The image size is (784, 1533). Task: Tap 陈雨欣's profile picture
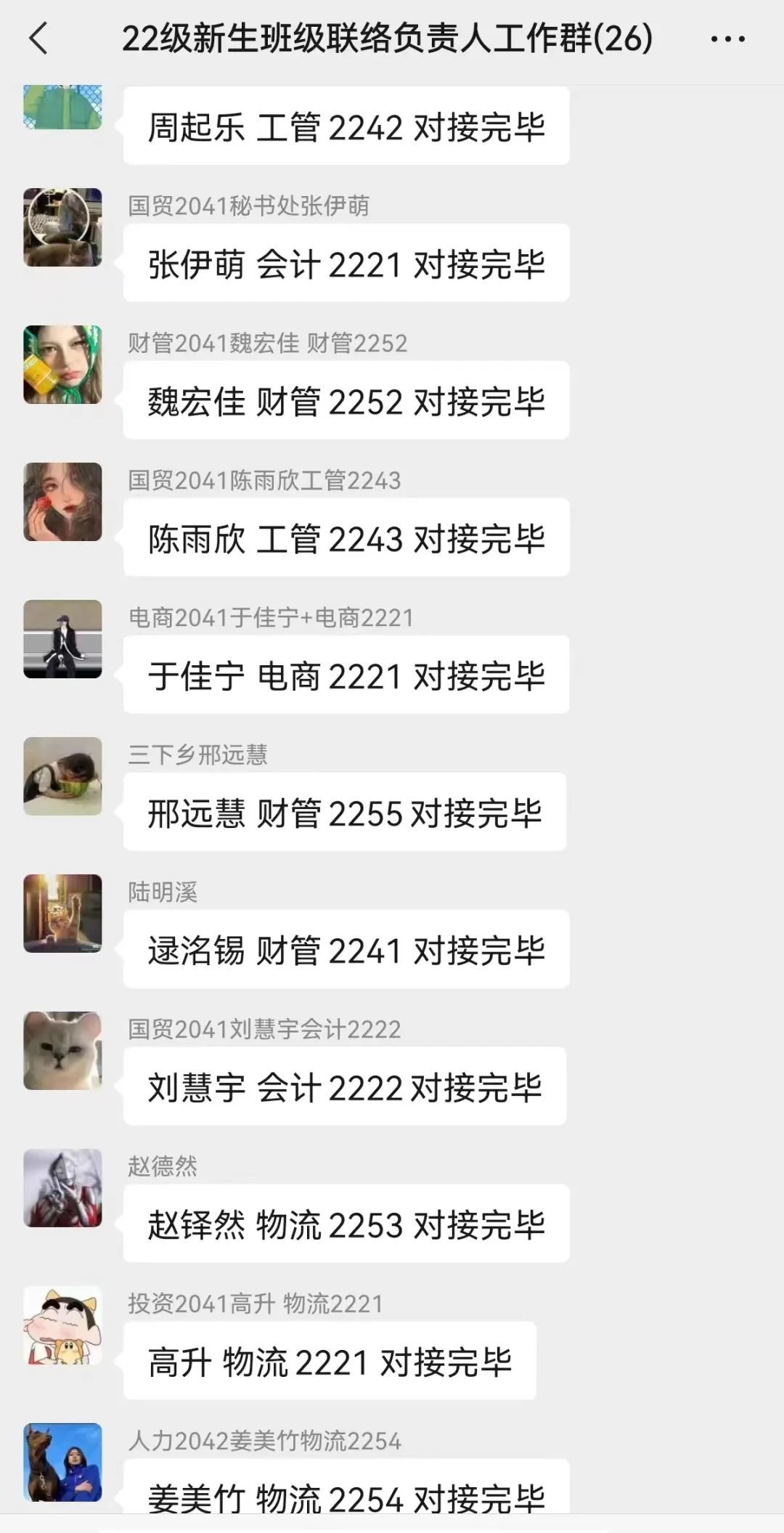tap(62, 502)
